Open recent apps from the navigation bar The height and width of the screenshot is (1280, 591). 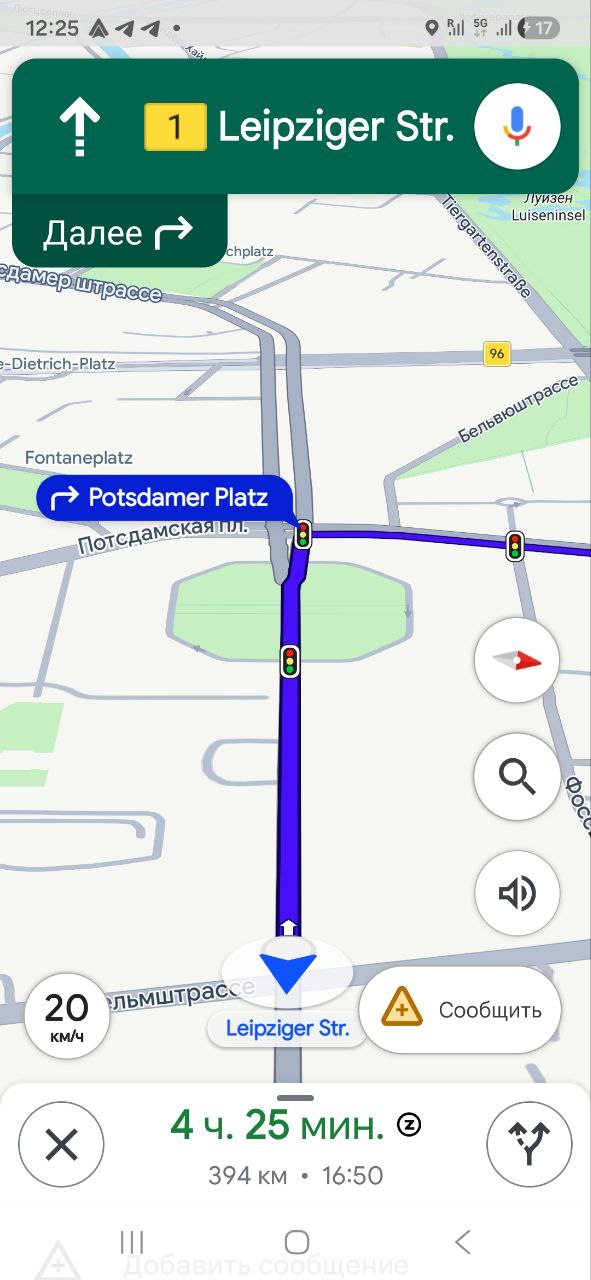coord(131,1242)
